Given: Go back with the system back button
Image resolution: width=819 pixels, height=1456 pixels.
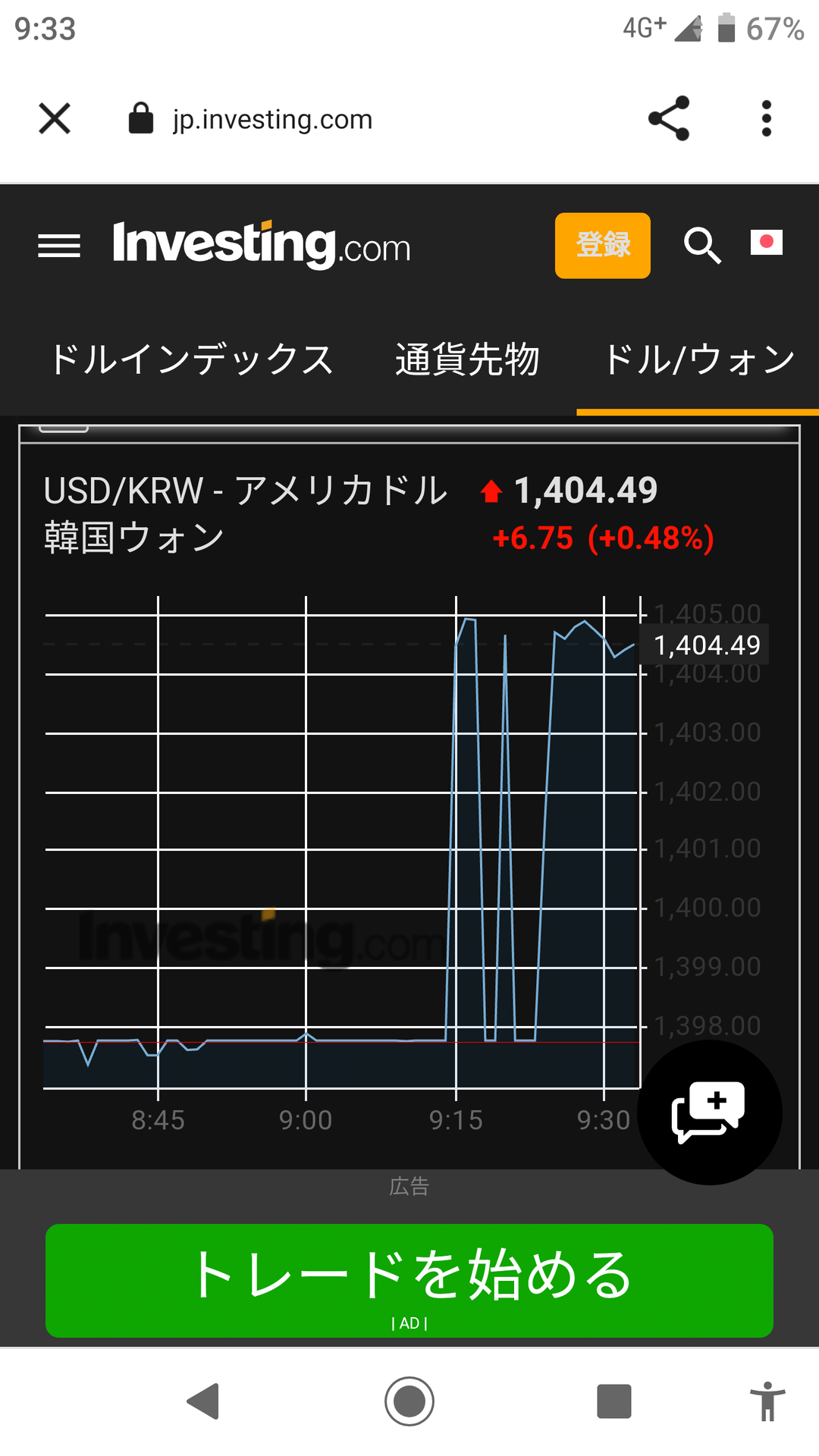Looking at the screenshot, I should pyautogui.click(x=203, y=1401).
